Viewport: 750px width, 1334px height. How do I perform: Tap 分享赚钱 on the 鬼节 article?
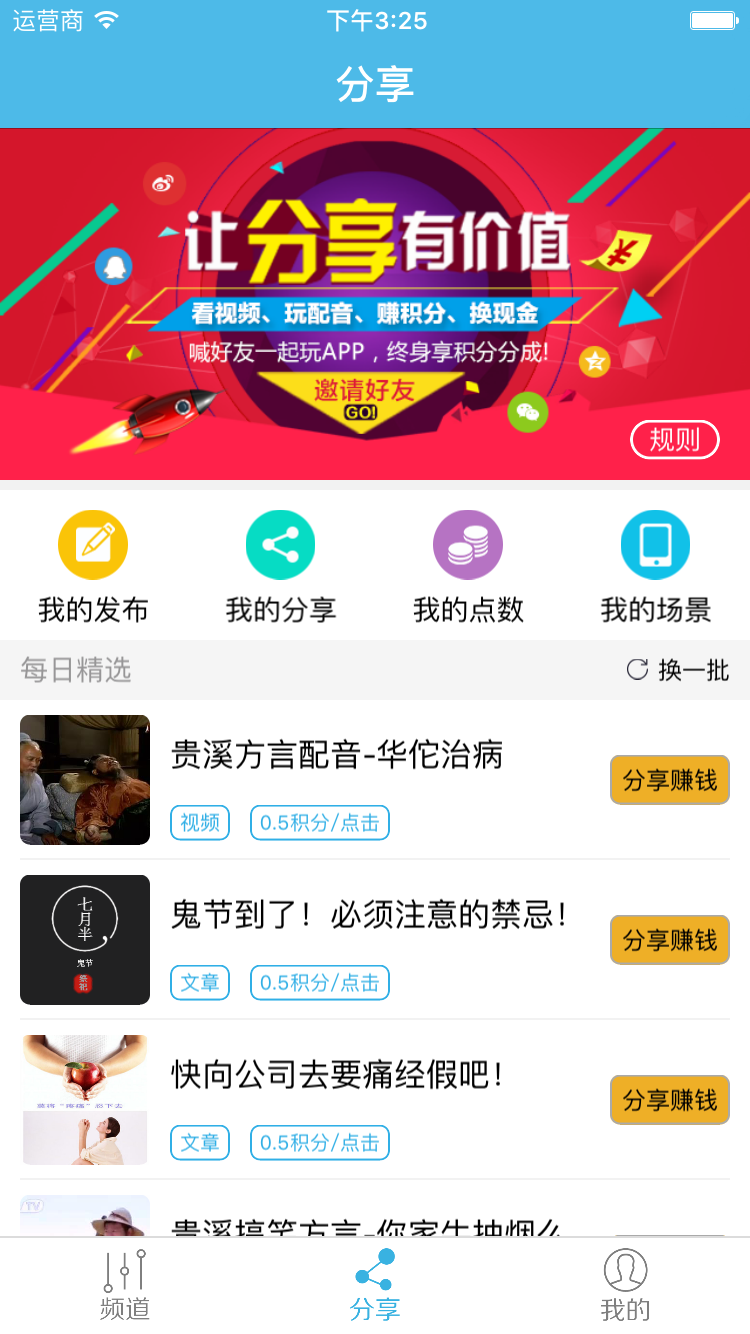click(669, 940)
